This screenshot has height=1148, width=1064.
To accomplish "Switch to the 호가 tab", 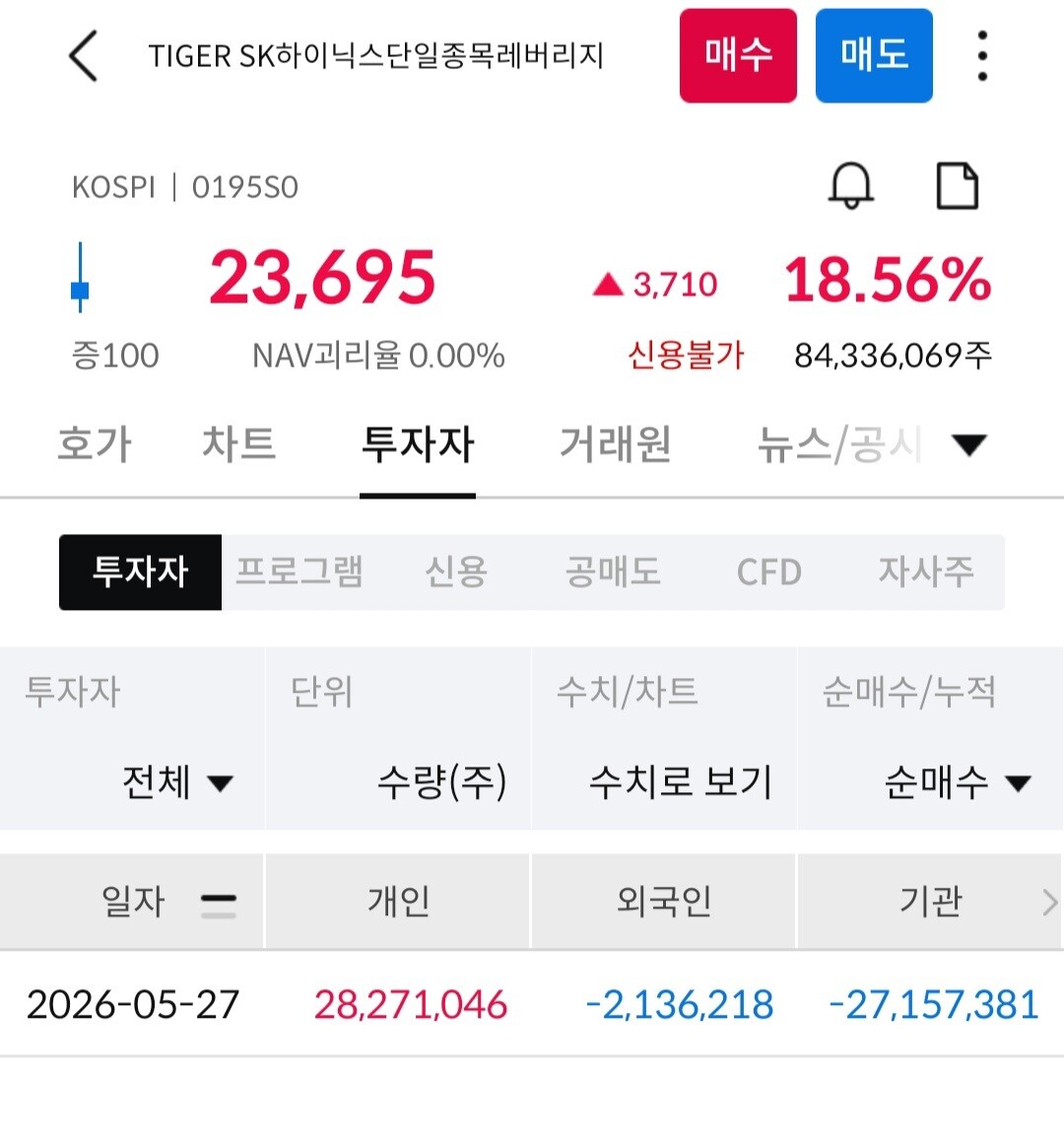I will 95,443.
